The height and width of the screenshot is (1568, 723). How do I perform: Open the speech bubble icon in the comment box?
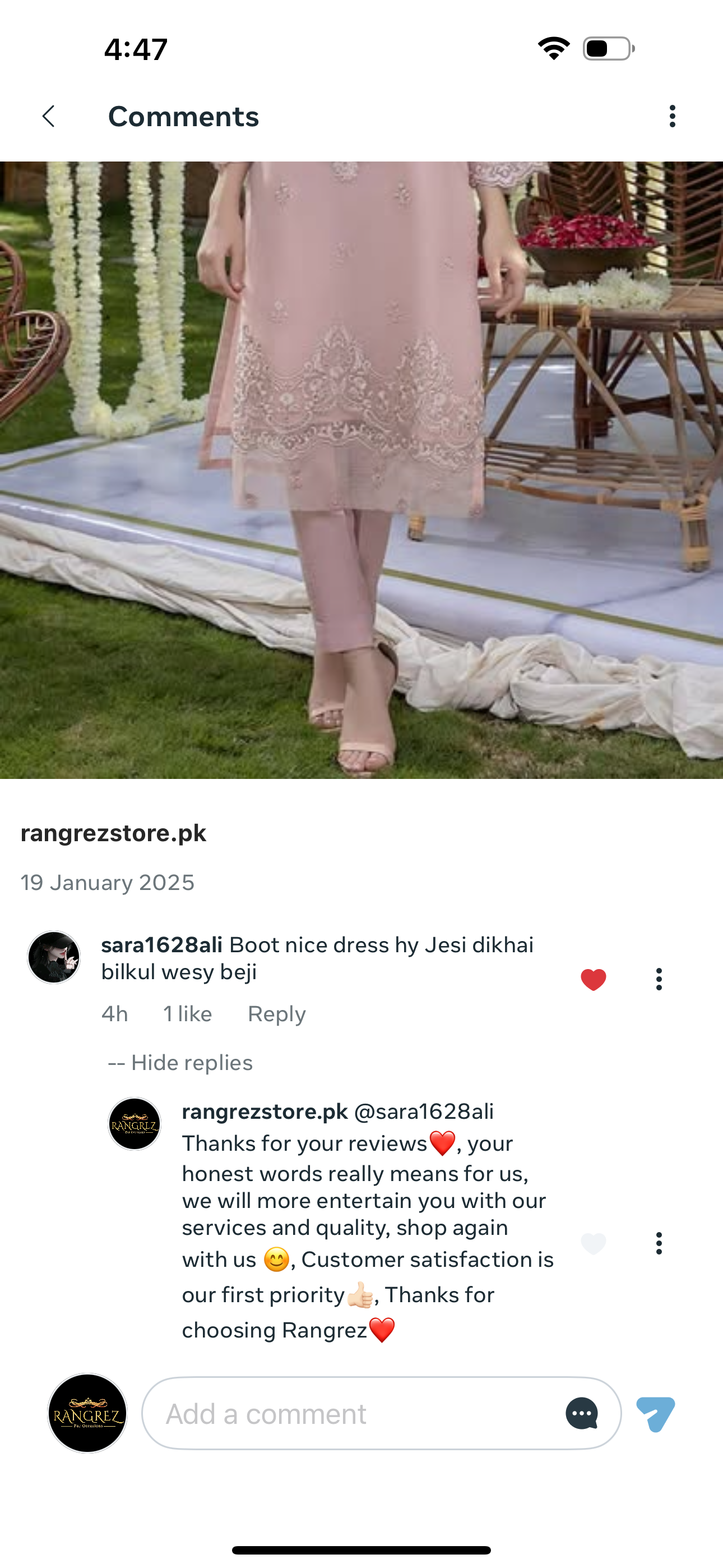tap(582, 1413)
